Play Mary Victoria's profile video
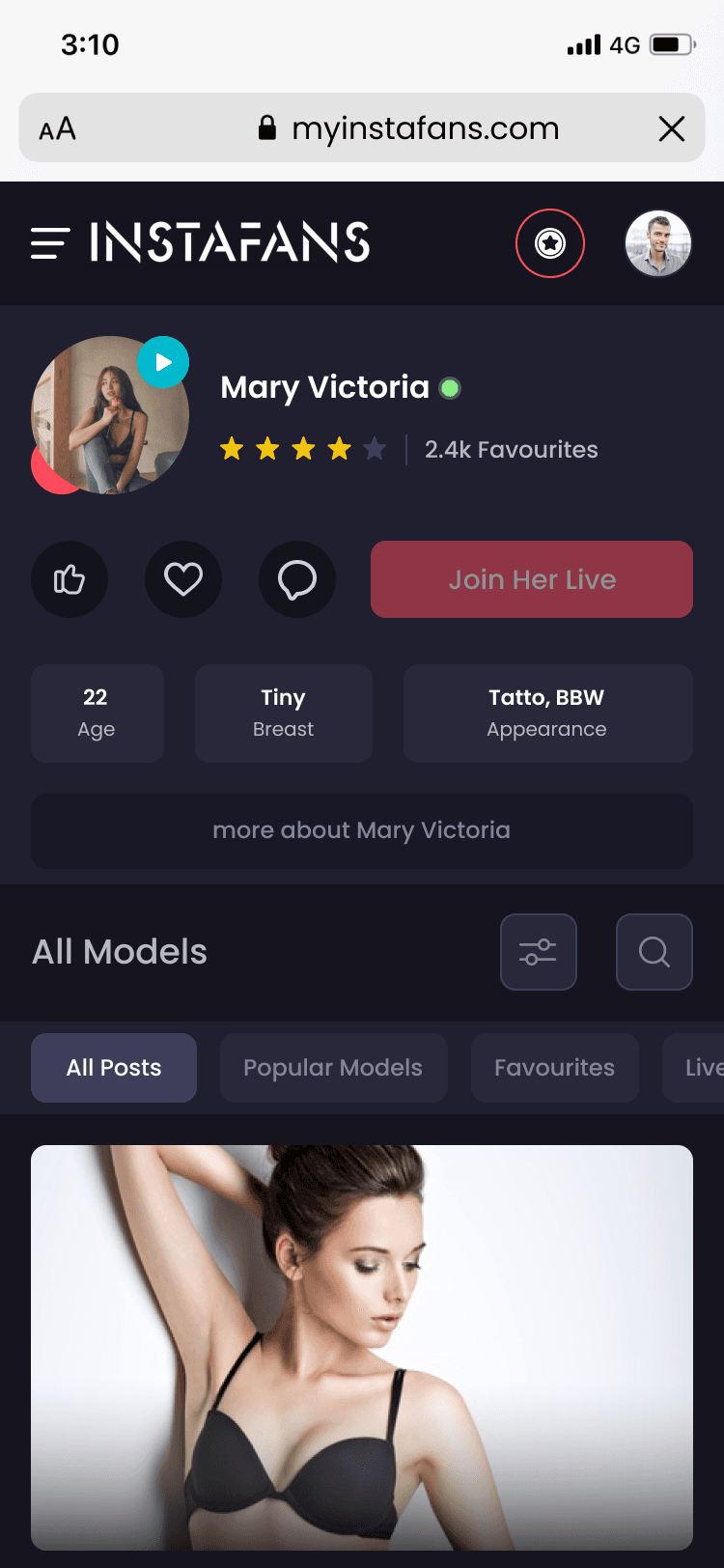 click(x=163, y=362)
